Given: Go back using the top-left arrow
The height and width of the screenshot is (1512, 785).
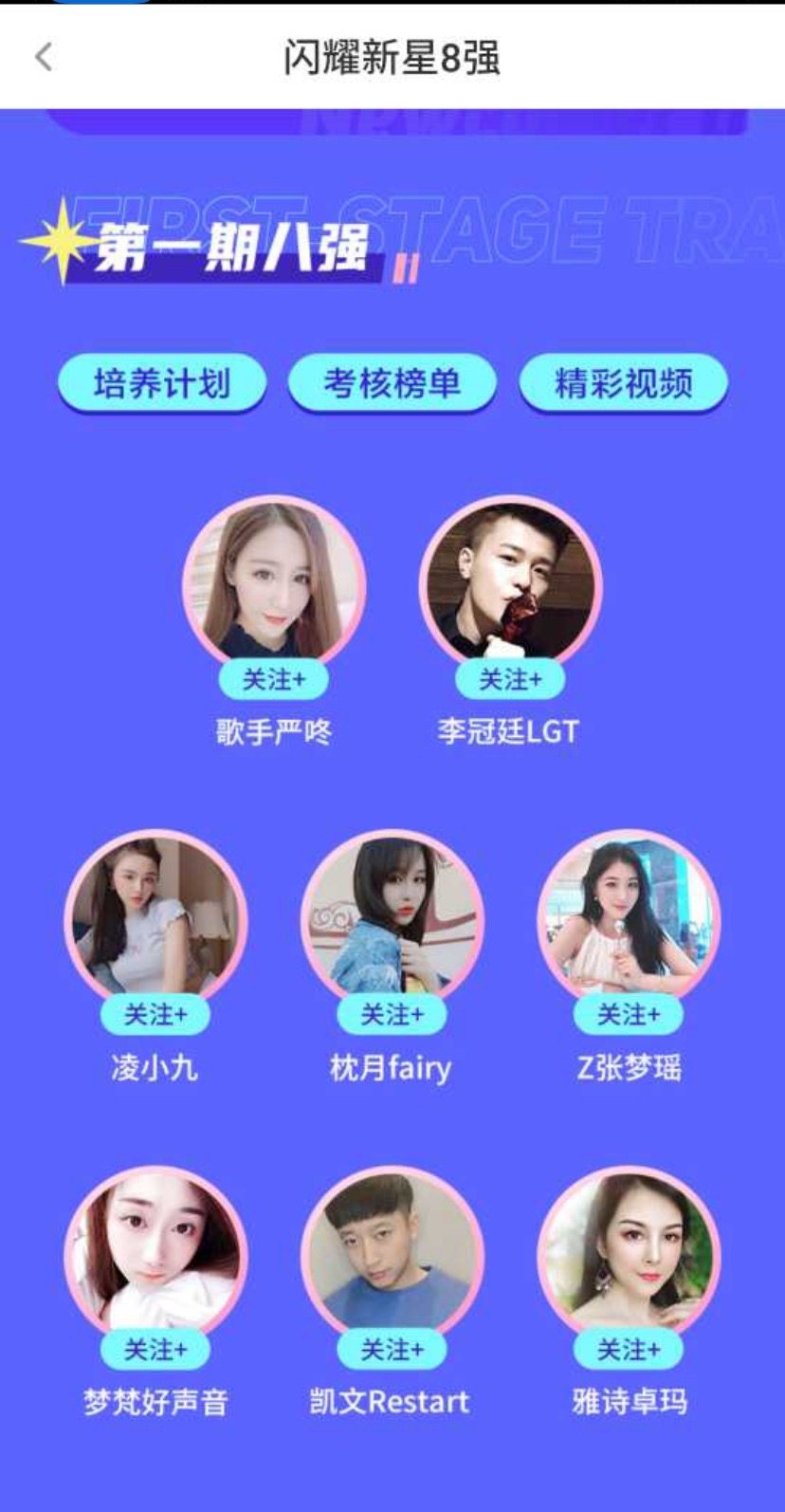Looking at the screenshot, I should tap(43, 57).
